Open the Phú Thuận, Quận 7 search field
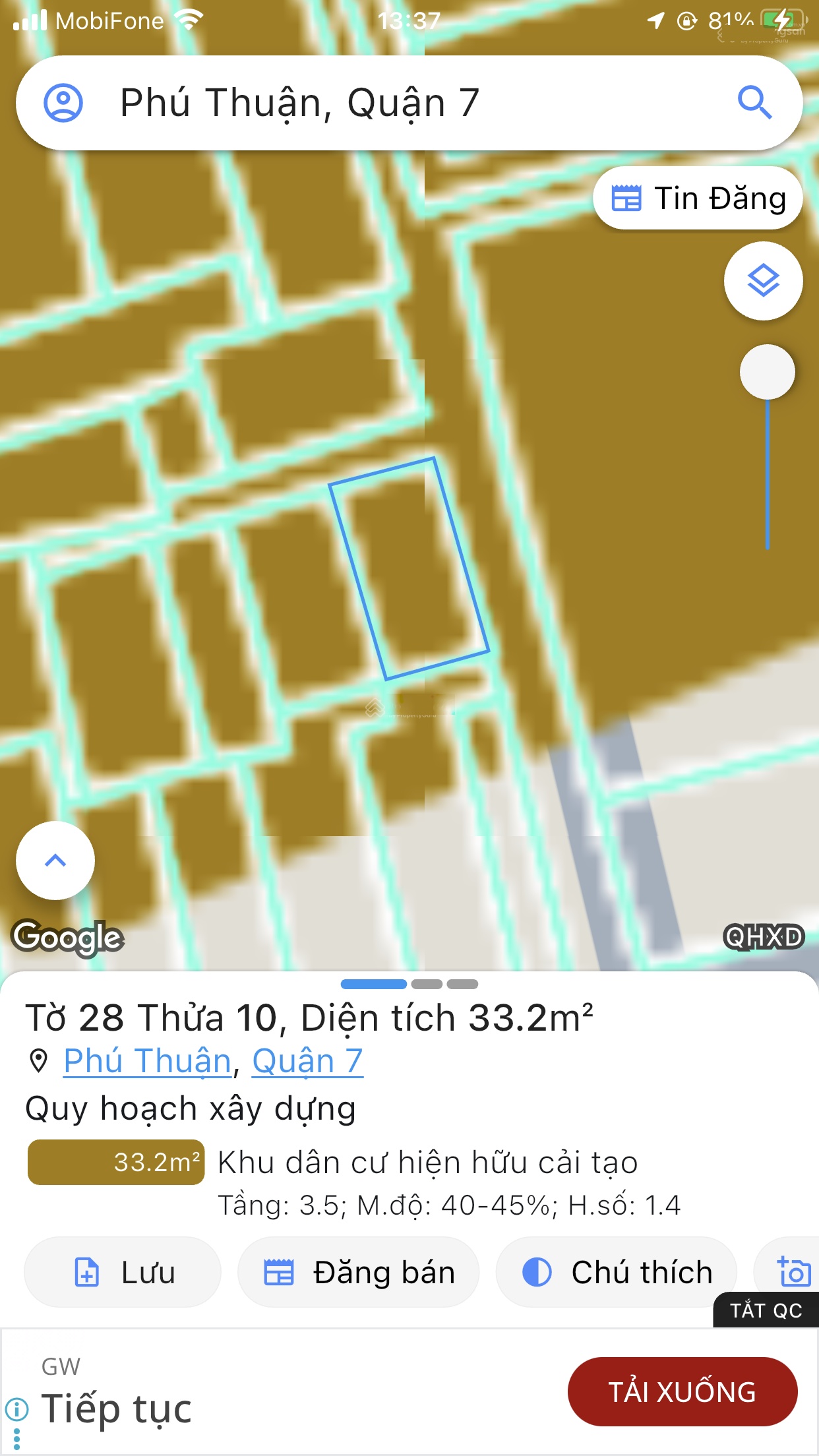This screenshot has height=1456, width=819. [396, 103]
